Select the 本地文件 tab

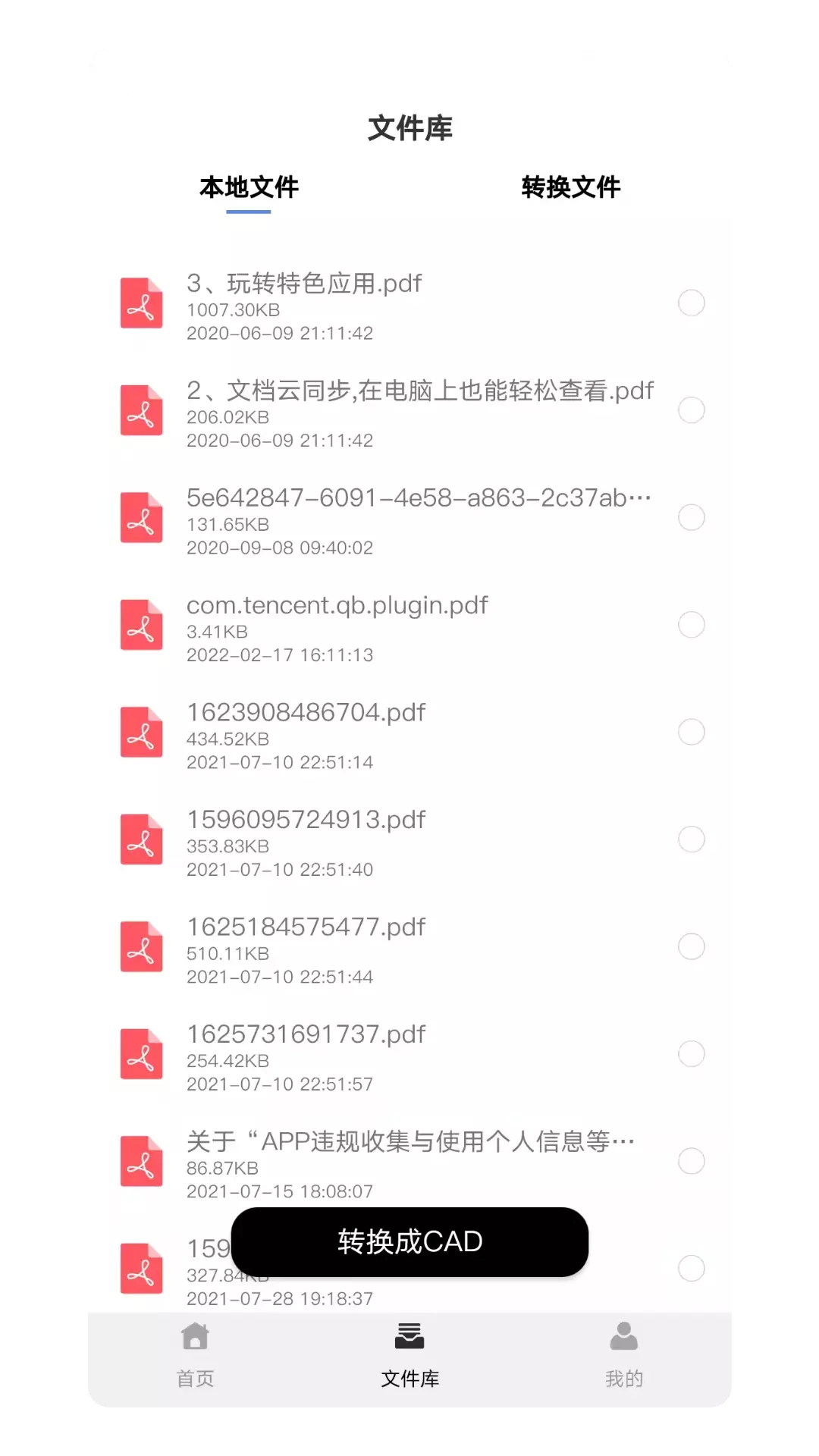click(249, 187)
